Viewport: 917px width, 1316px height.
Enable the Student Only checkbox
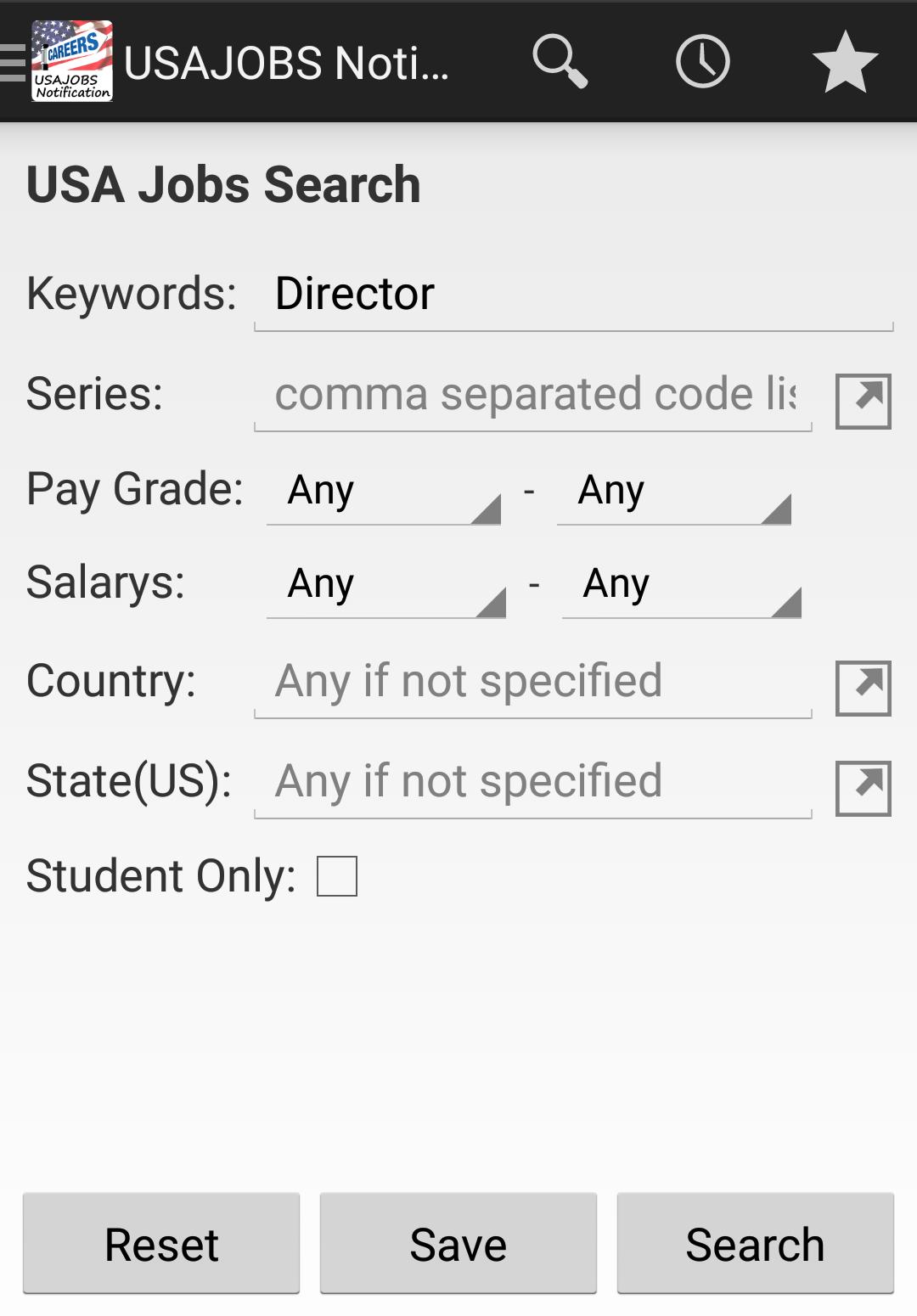point(336,876)
